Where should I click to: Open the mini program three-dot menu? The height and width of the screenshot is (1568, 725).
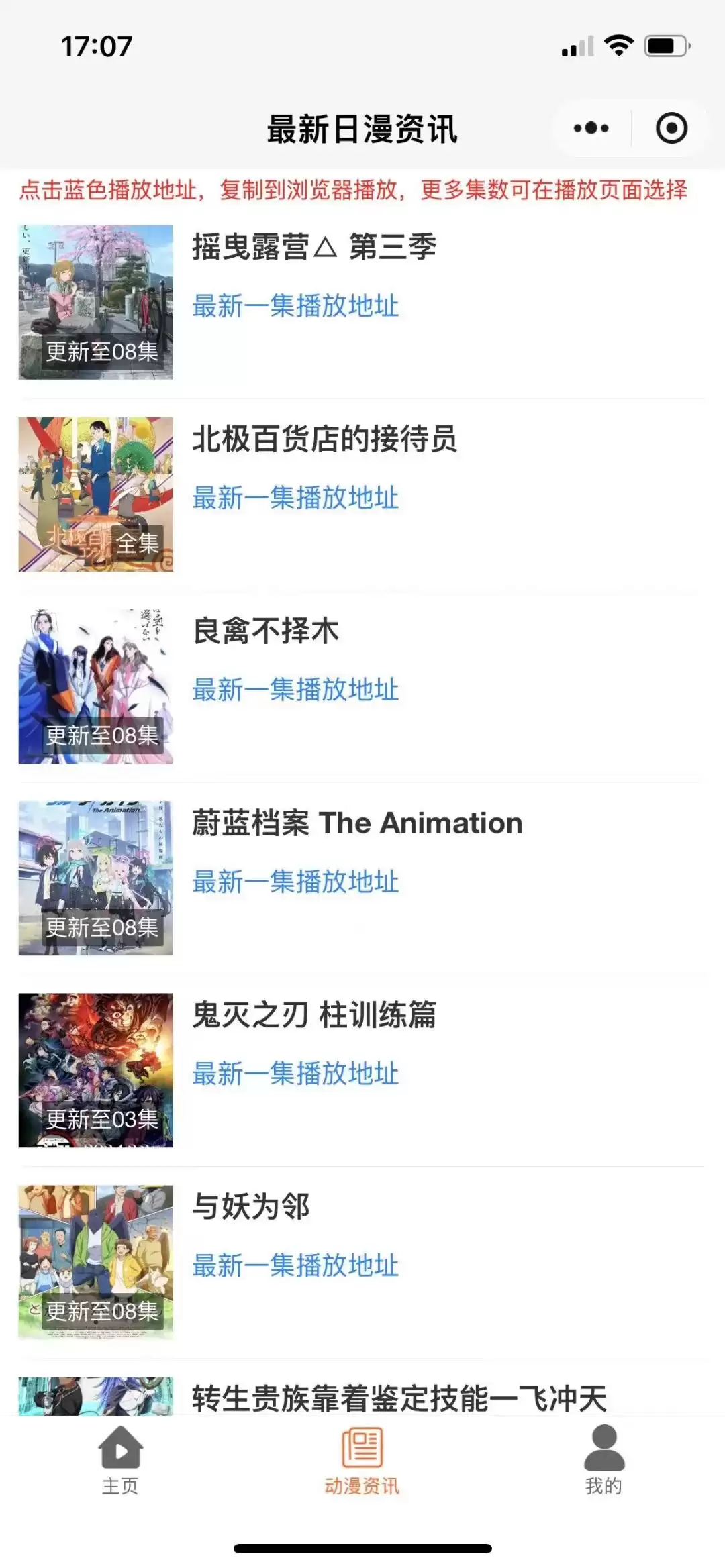tap(591, 128)
